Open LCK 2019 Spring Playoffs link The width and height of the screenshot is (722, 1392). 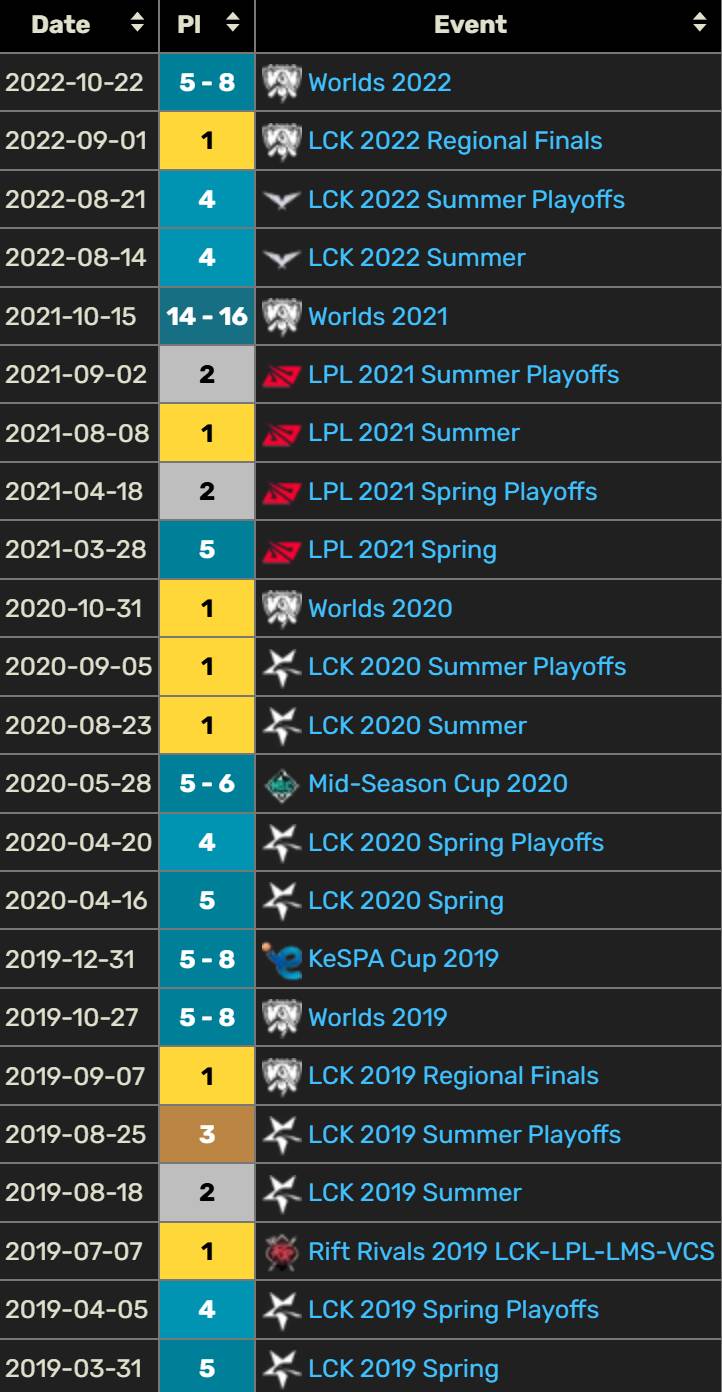pyautogui.click(x=453, y=1309)
